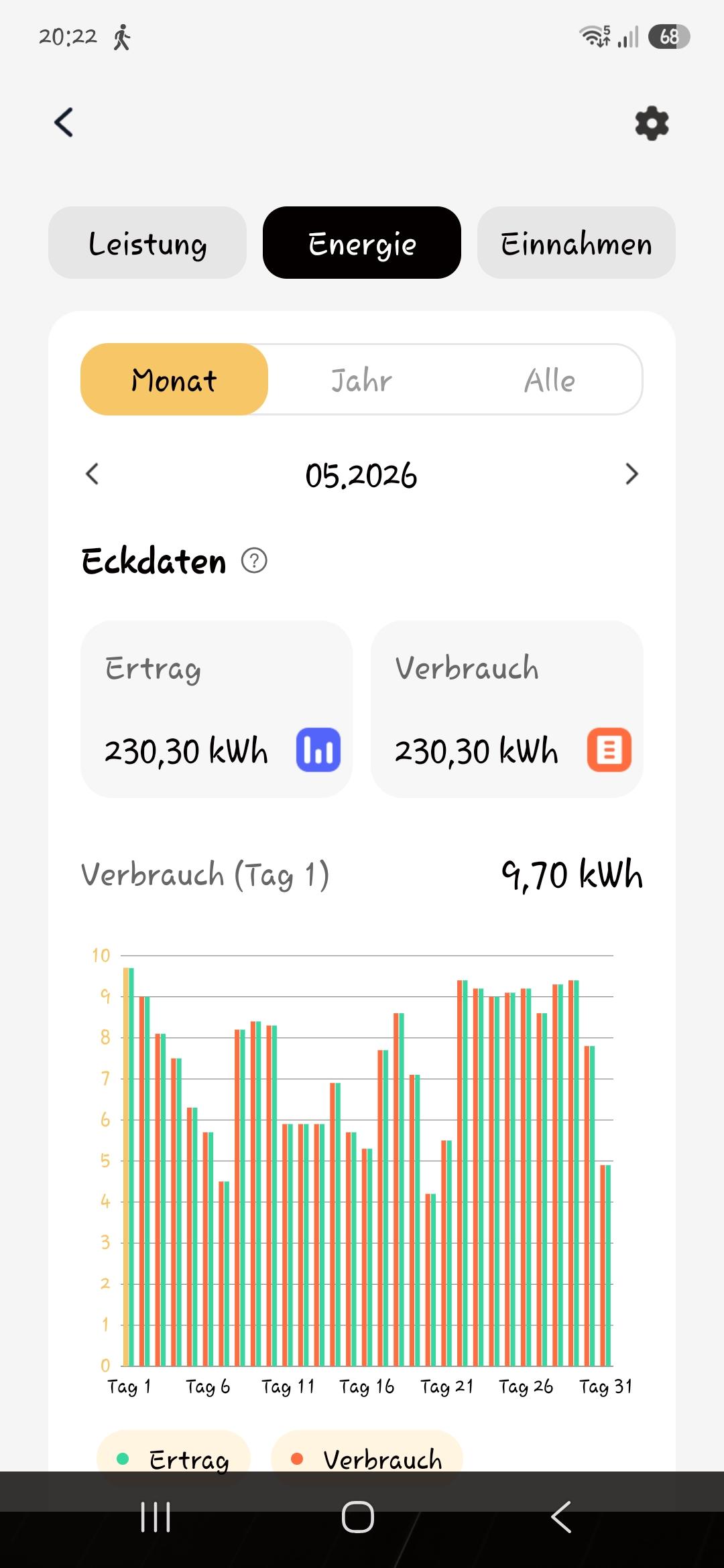The height and width of the screenshot is (1568, 724).
Task: Open settings via the gear icon
Action: [652, 123]
